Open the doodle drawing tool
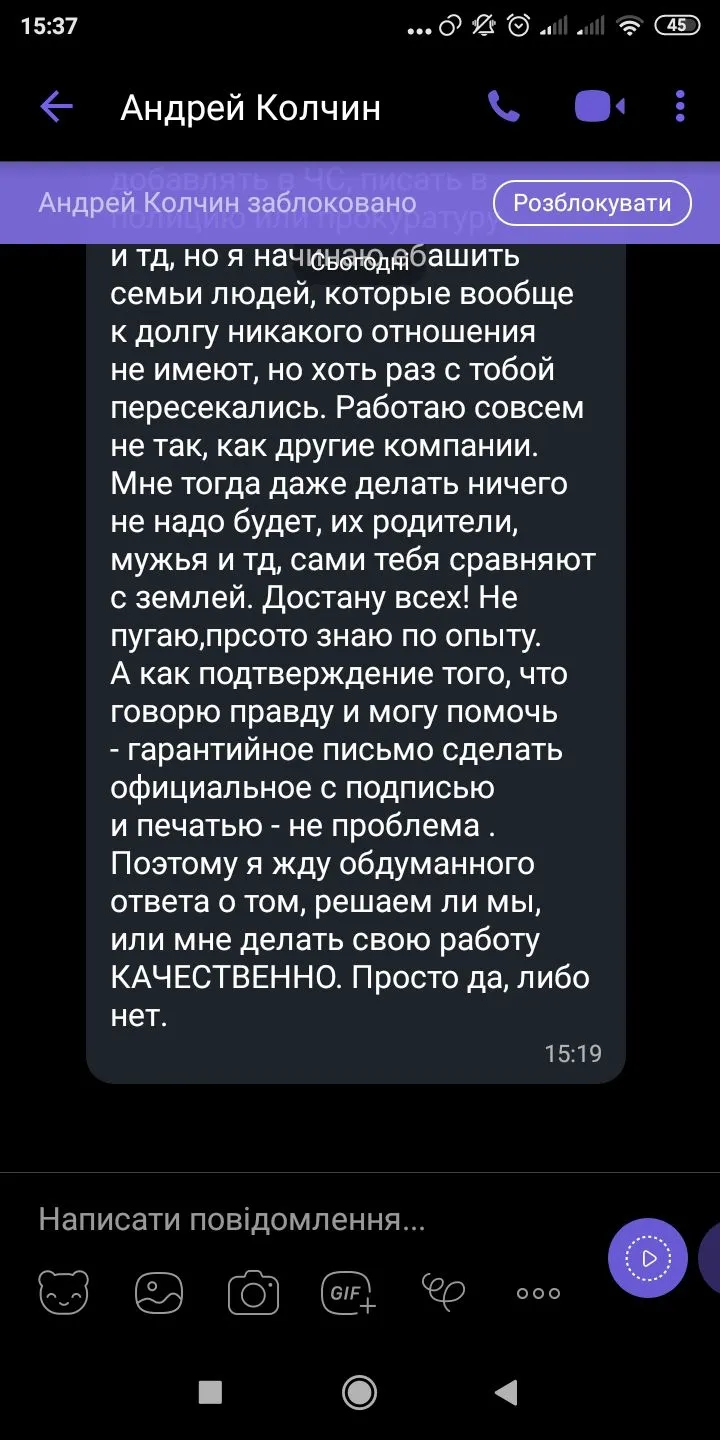This screenshot has height=1440, width=720. pos(444,1291)
